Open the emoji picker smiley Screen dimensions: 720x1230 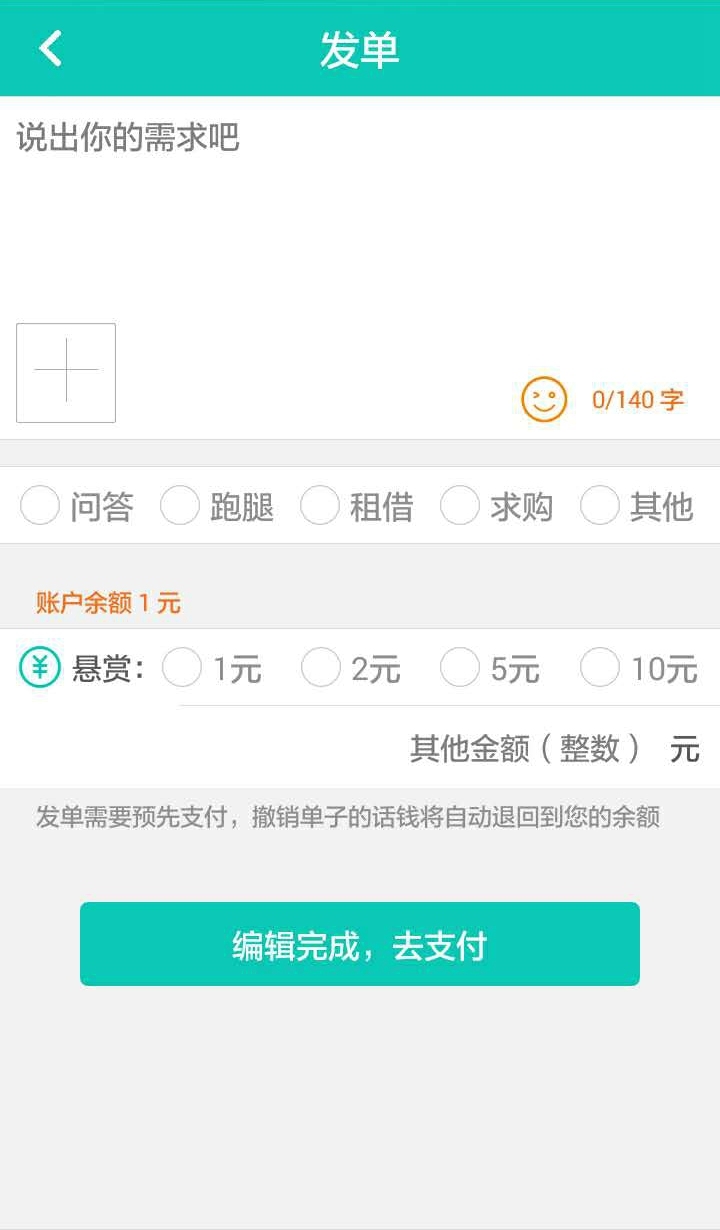[x=544, y=400]
